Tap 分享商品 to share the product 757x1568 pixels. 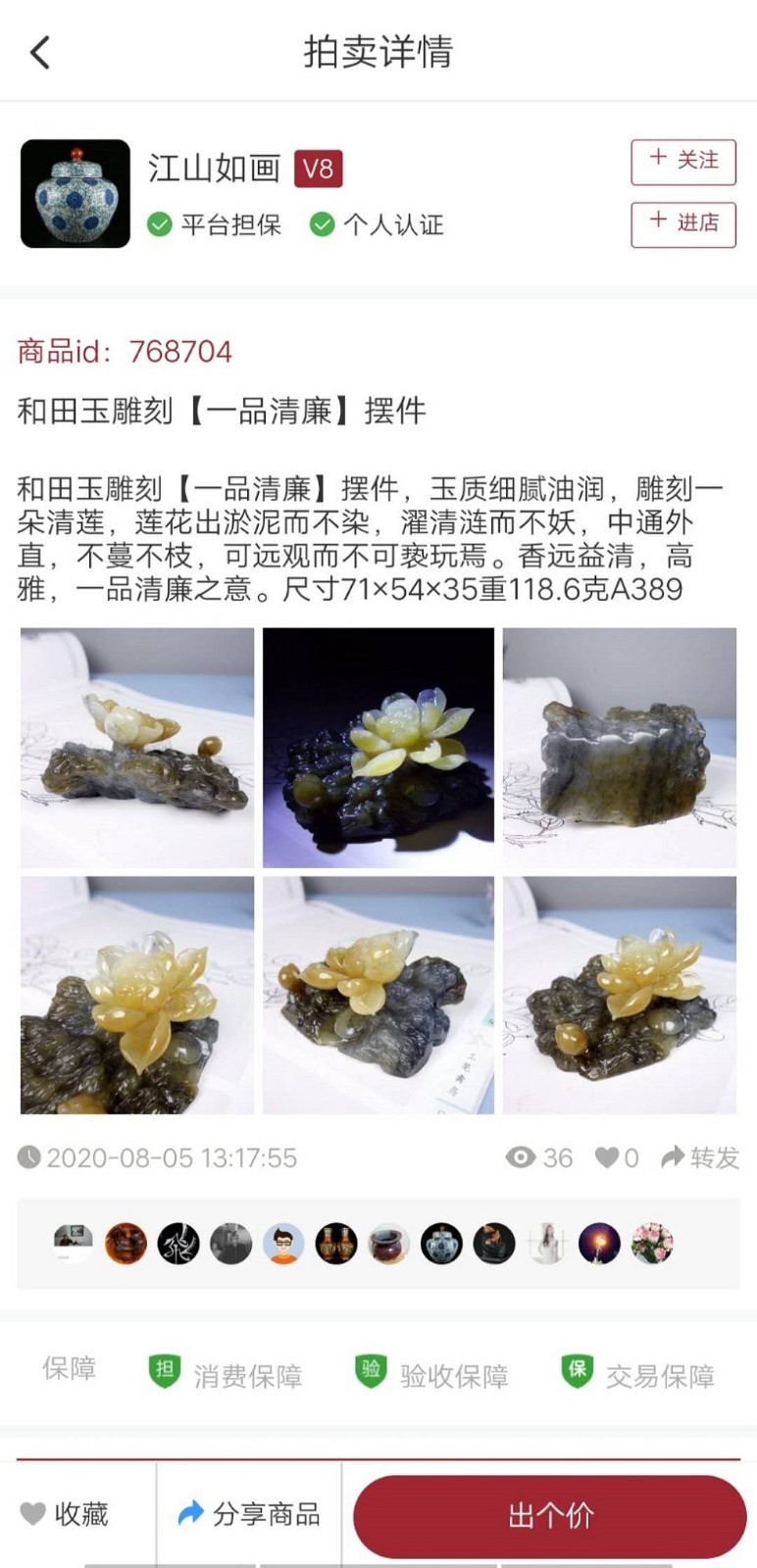coord(249,1514)
